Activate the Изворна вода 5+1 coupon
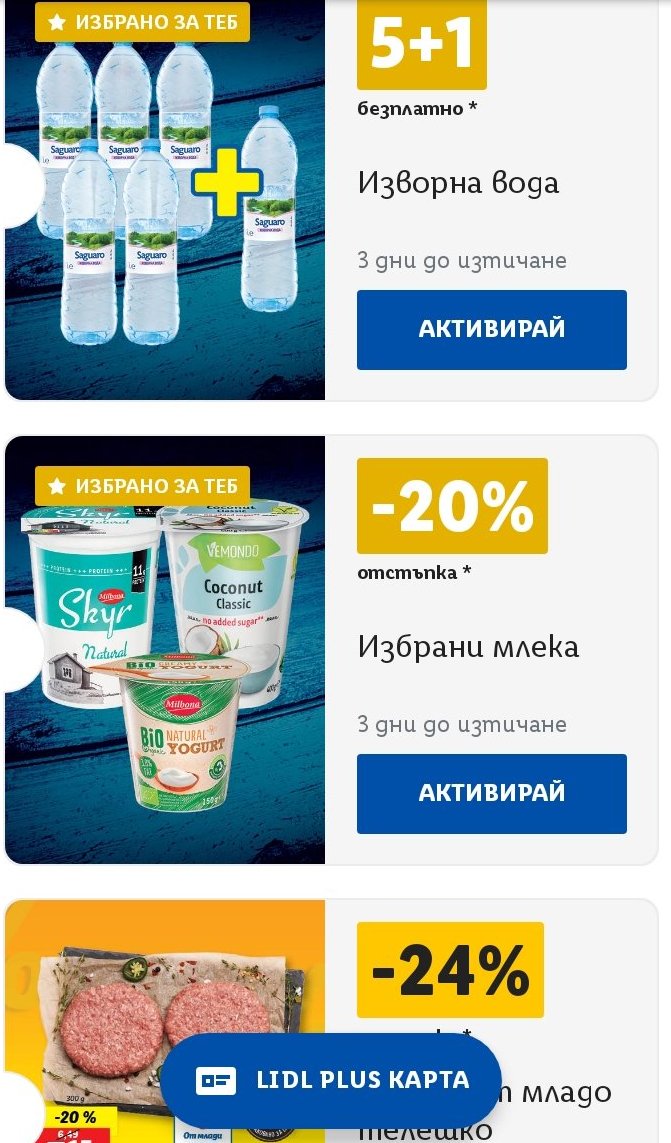This screenshot has height=1143, width=671. tap(491, 329)
